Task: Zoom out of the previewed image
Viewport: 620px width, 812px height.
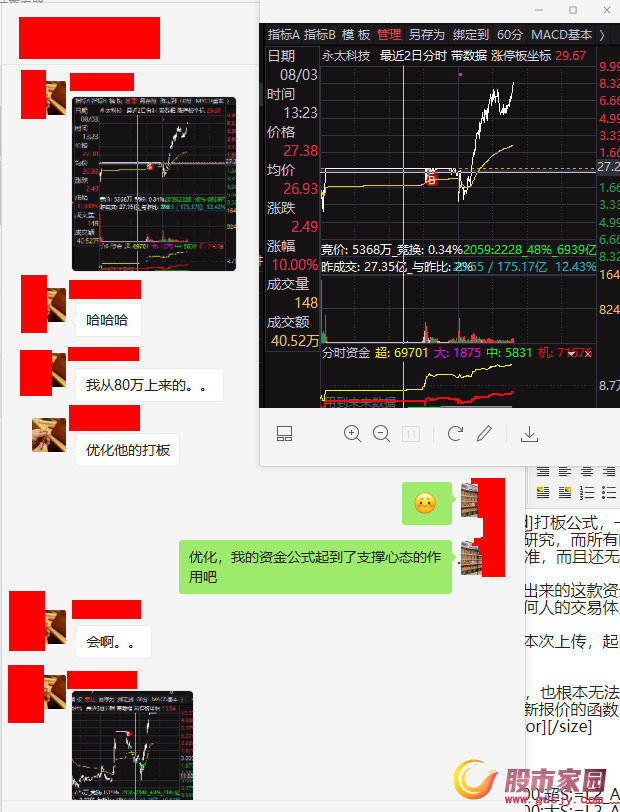Action: point(381,434)
